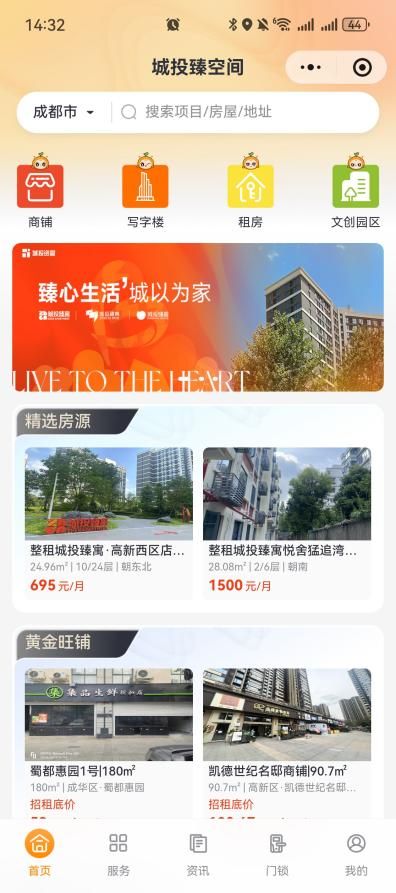Switch to the 门锁 tab
This screenshot has width=396, height=893.
click(277, 854)
